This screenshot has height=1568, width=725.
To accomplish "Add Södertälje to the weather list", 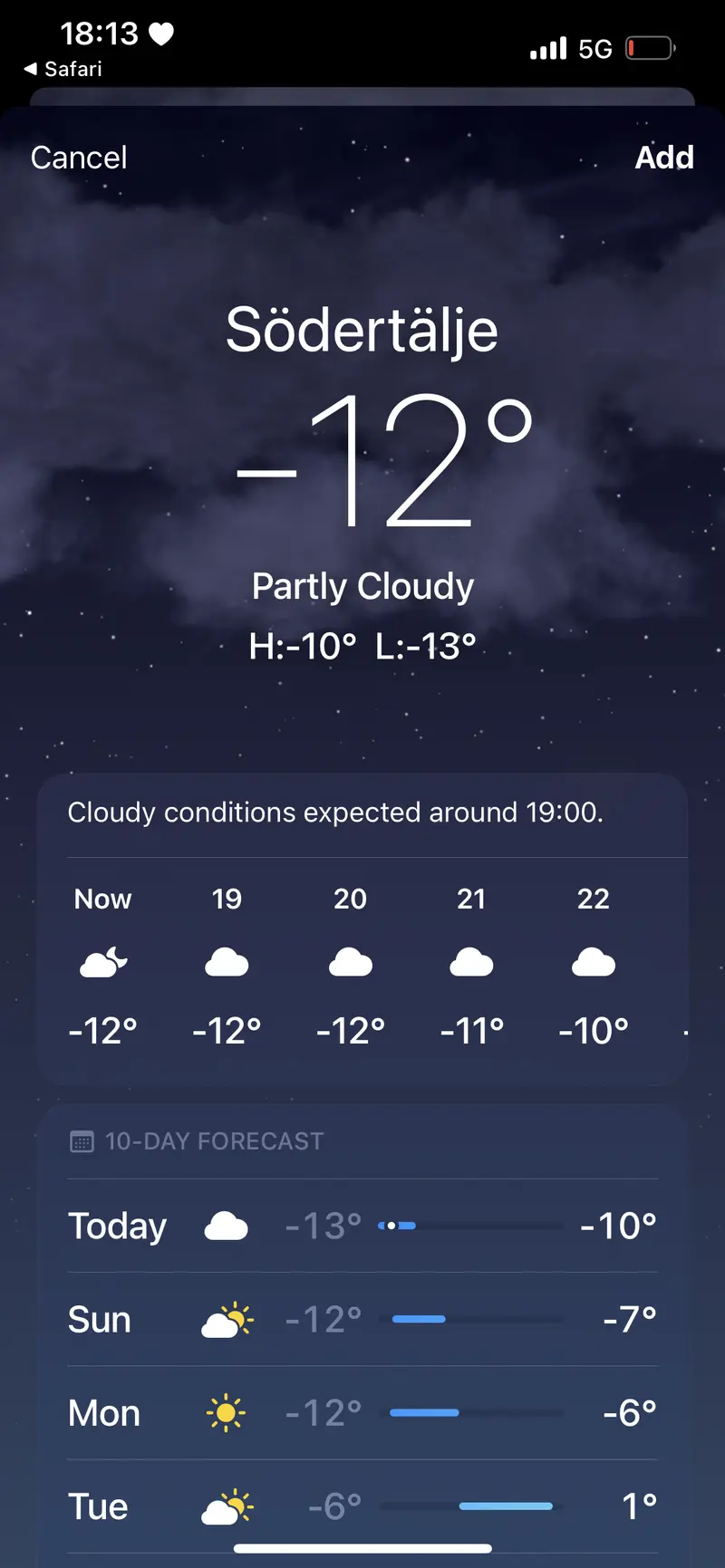I will pos(663,158).
